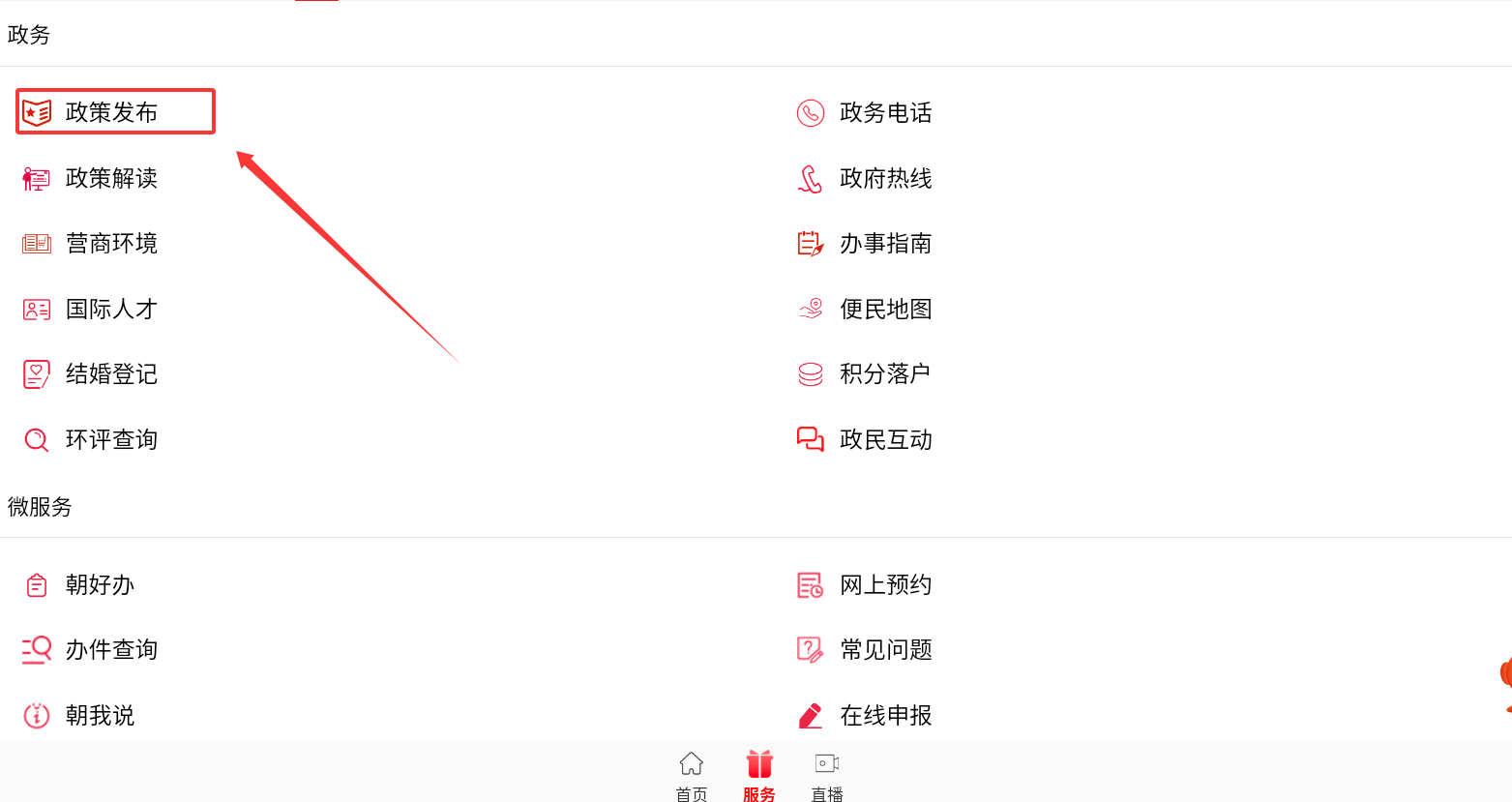This screenshot has width=1512, height=802.
Task: Tap 朝我说 feedback entry
Action: 100,716
